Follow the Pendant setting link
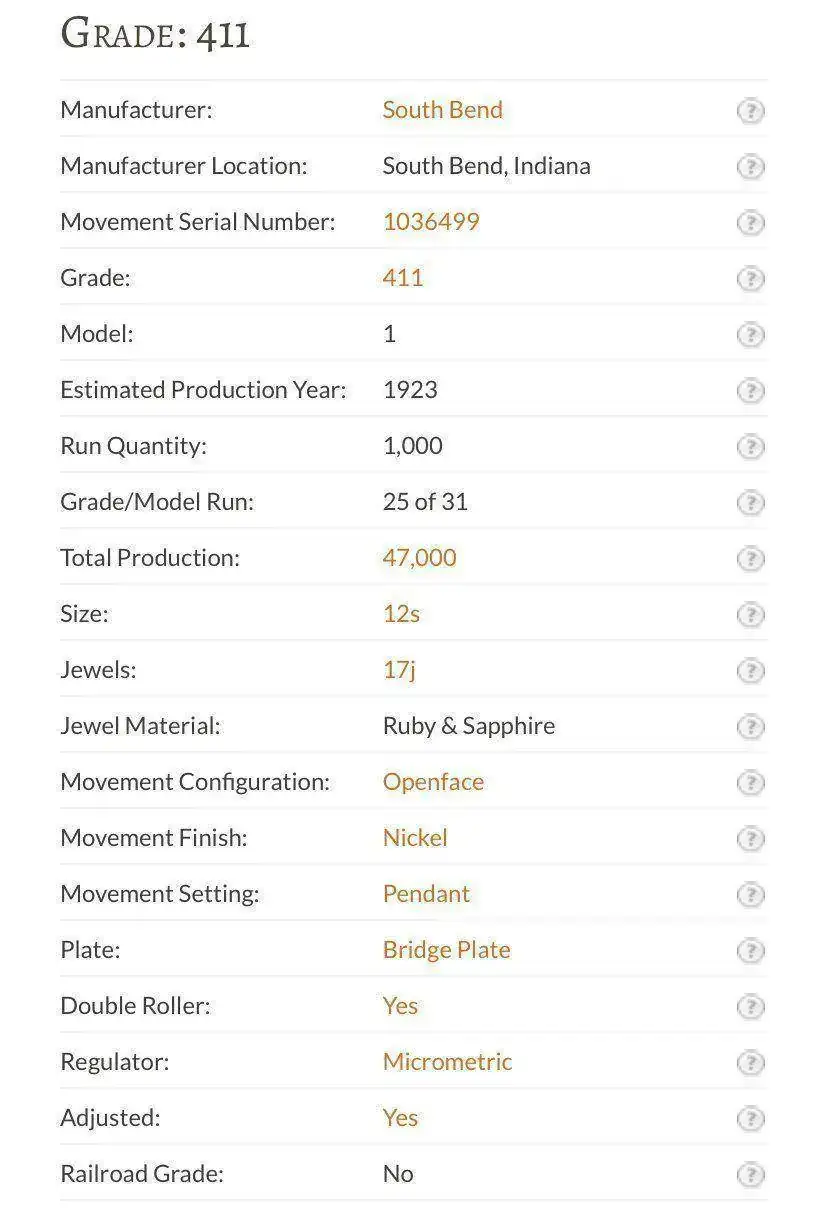Image resolution: width=828 pixels, height=1232 pixels. click(x=426, y=894)
